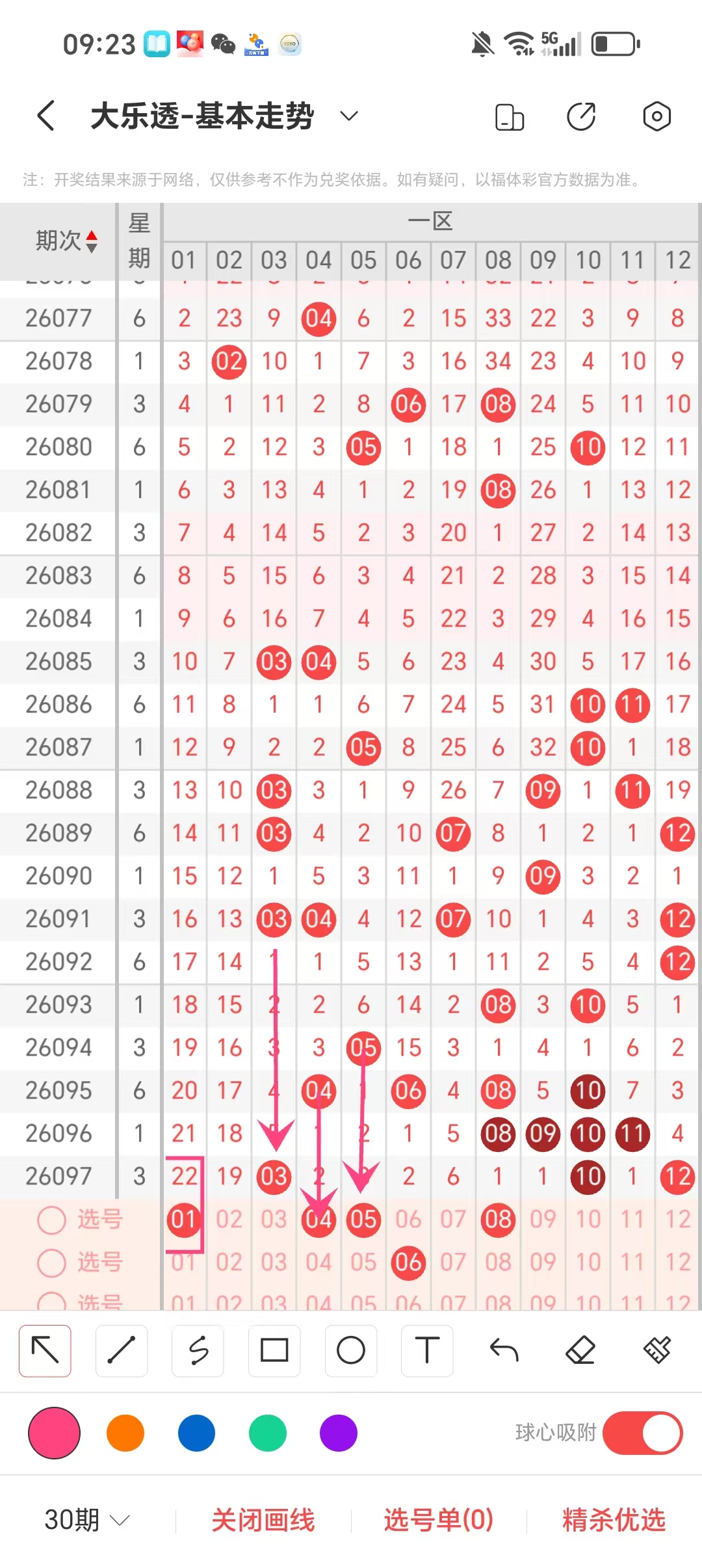
Task: Share the trend chart
Action: pyautogui.click(x=582, y=117)
